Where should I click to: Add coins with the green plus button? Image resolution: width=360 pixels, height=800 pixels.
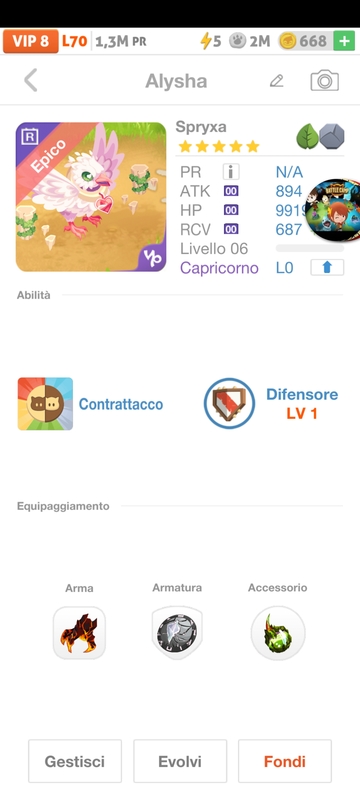(344, 41)
